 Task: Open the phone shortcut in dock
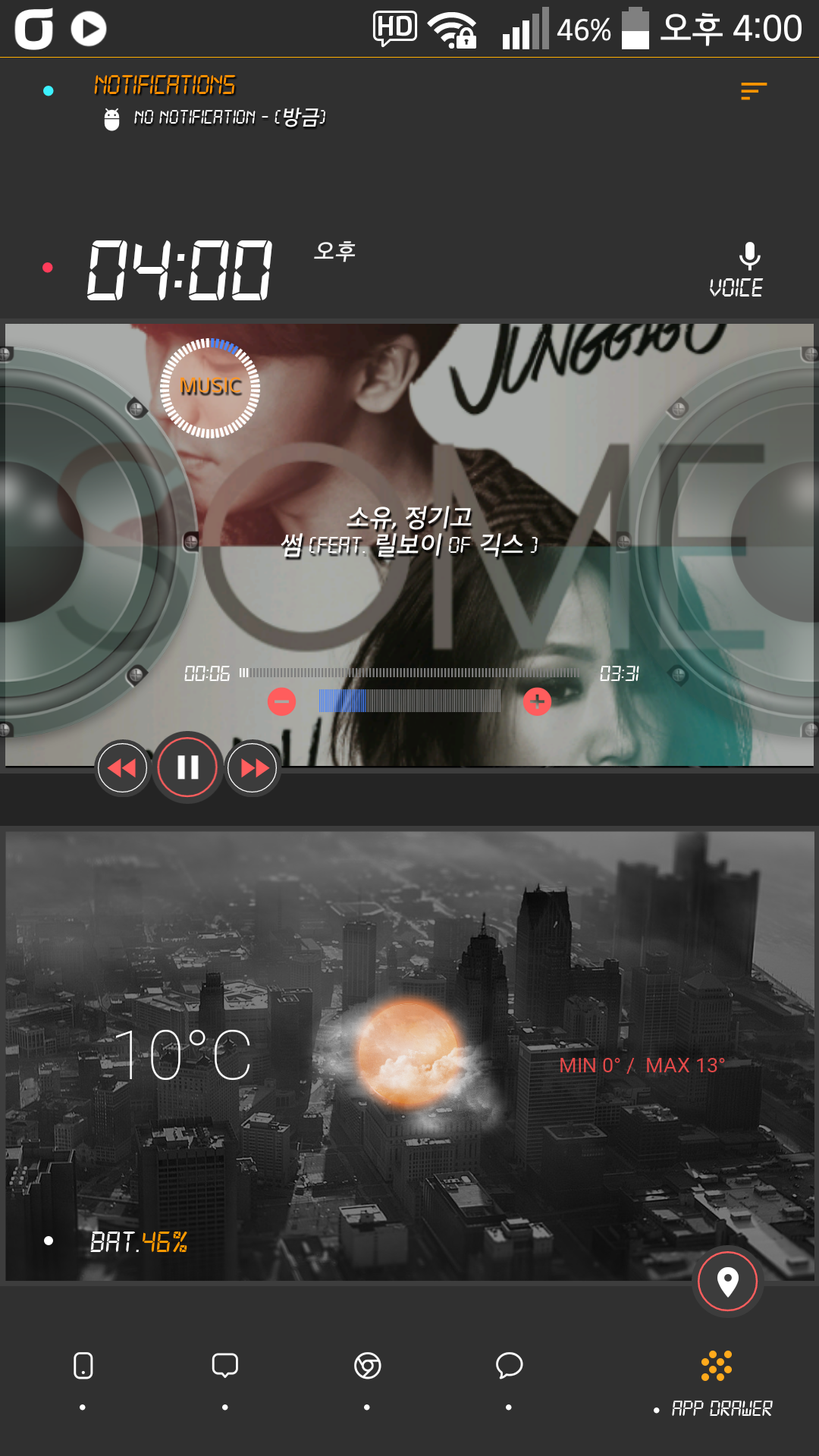click(x=83, y=1366)
